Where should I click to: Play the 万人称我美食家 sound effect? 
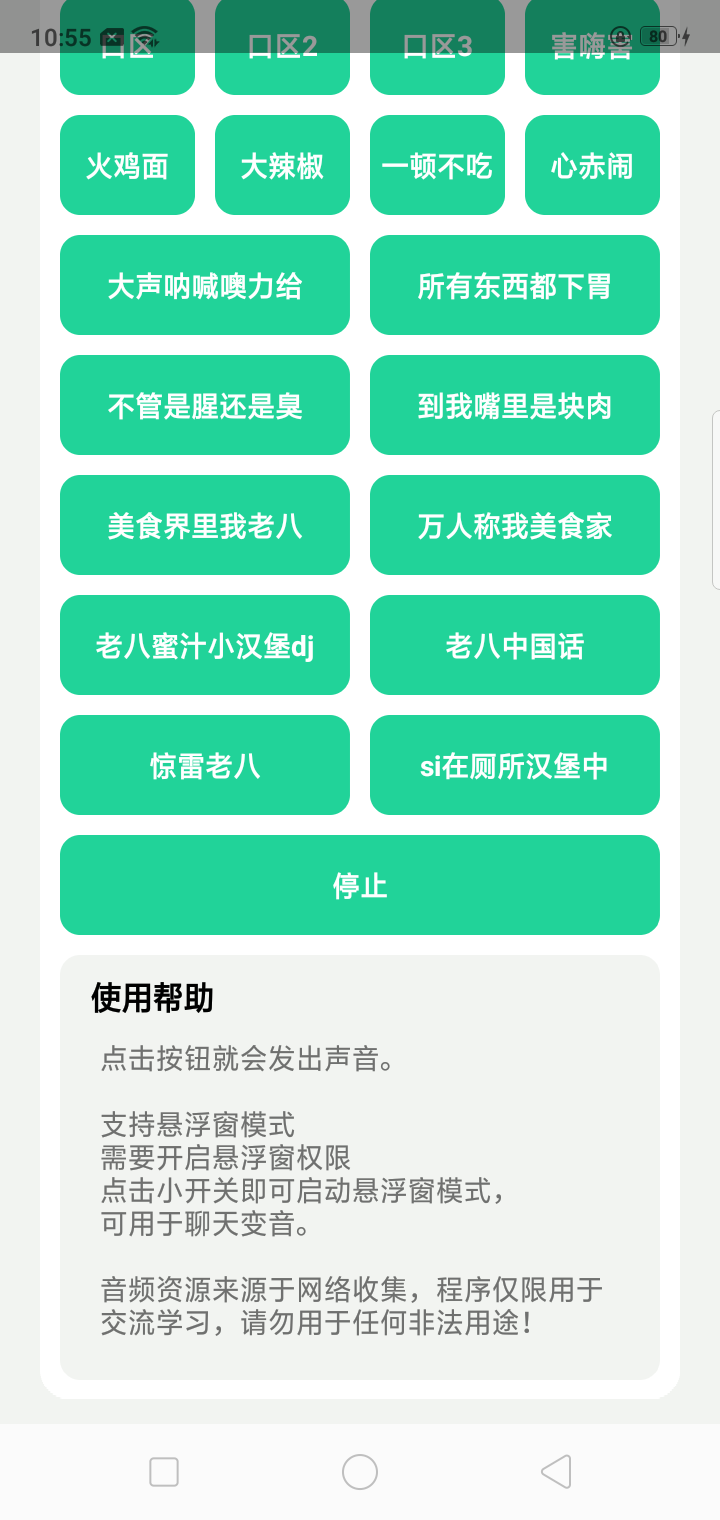(x=514, y=525)
